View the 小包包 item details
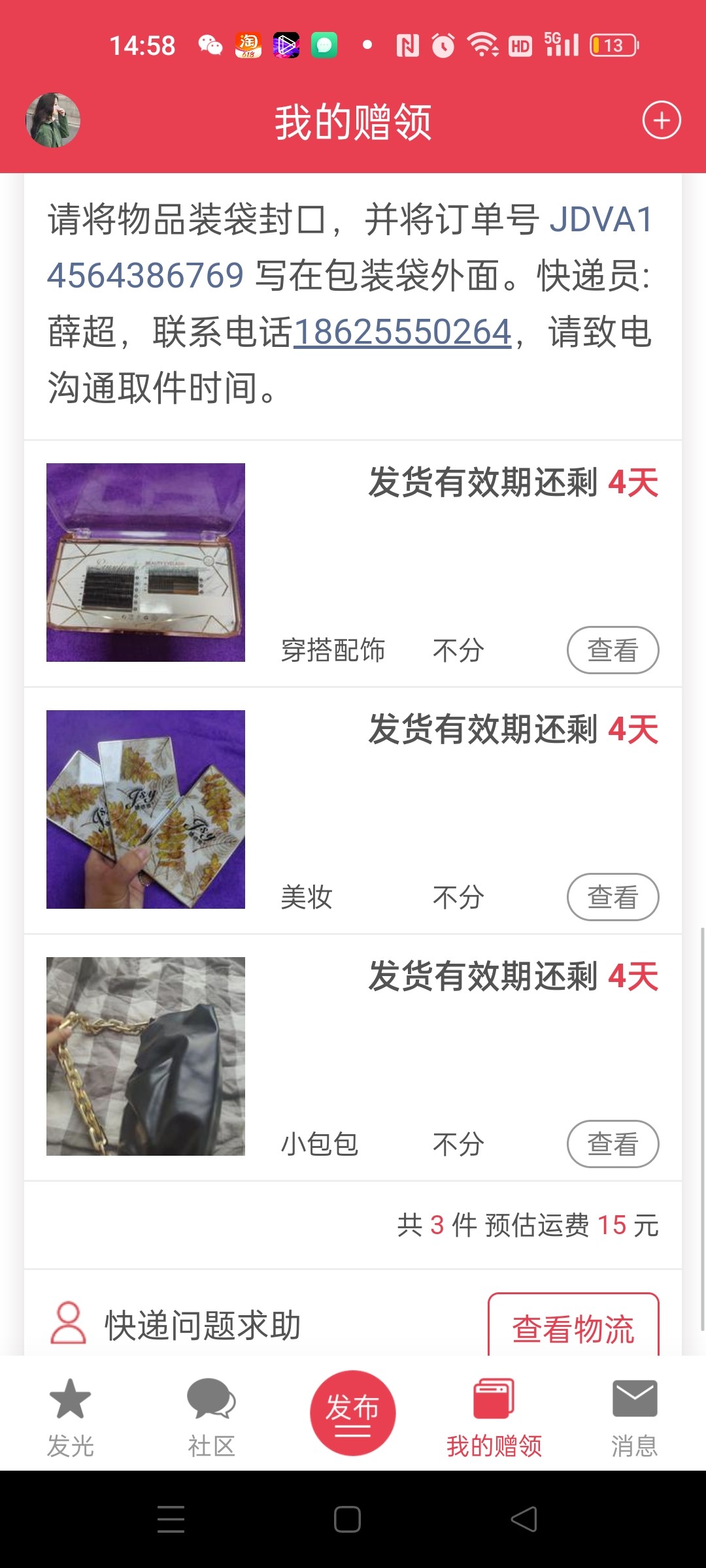The height and width of the screenshot is (1568, 706). coord(613,1144)
